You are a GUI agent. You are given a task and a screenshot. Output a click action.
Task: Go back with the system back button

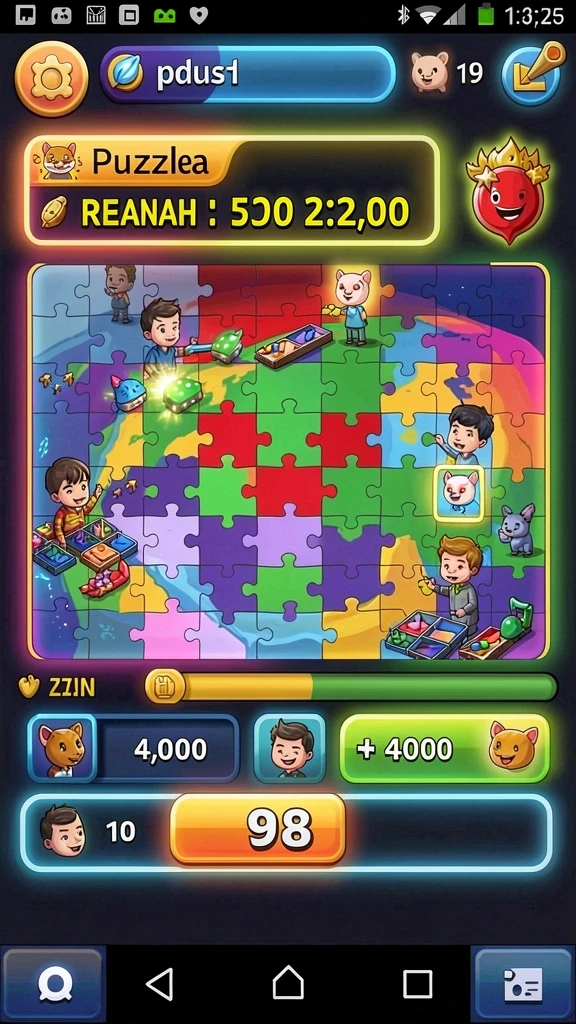pos(159,984)
